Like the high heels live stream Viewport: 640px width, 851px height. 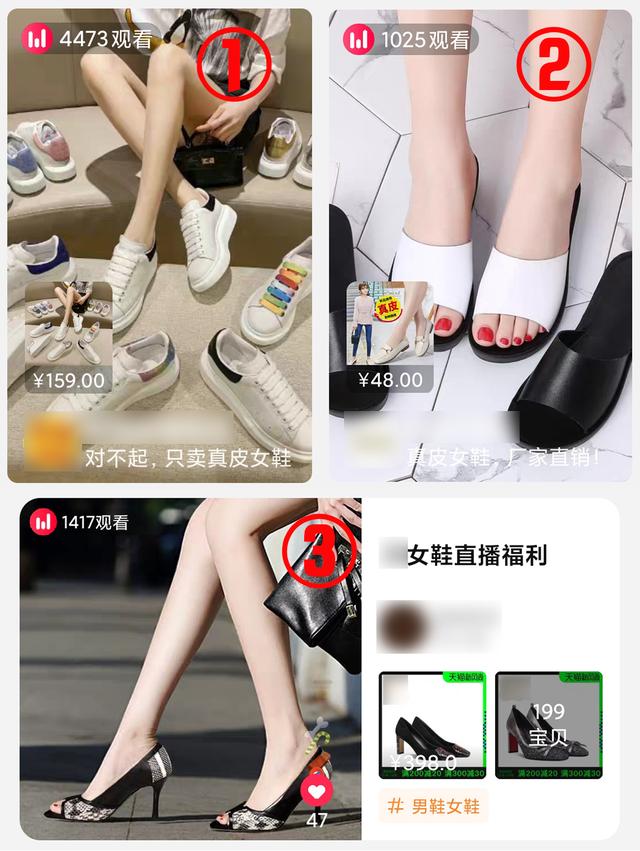[317, 791]
